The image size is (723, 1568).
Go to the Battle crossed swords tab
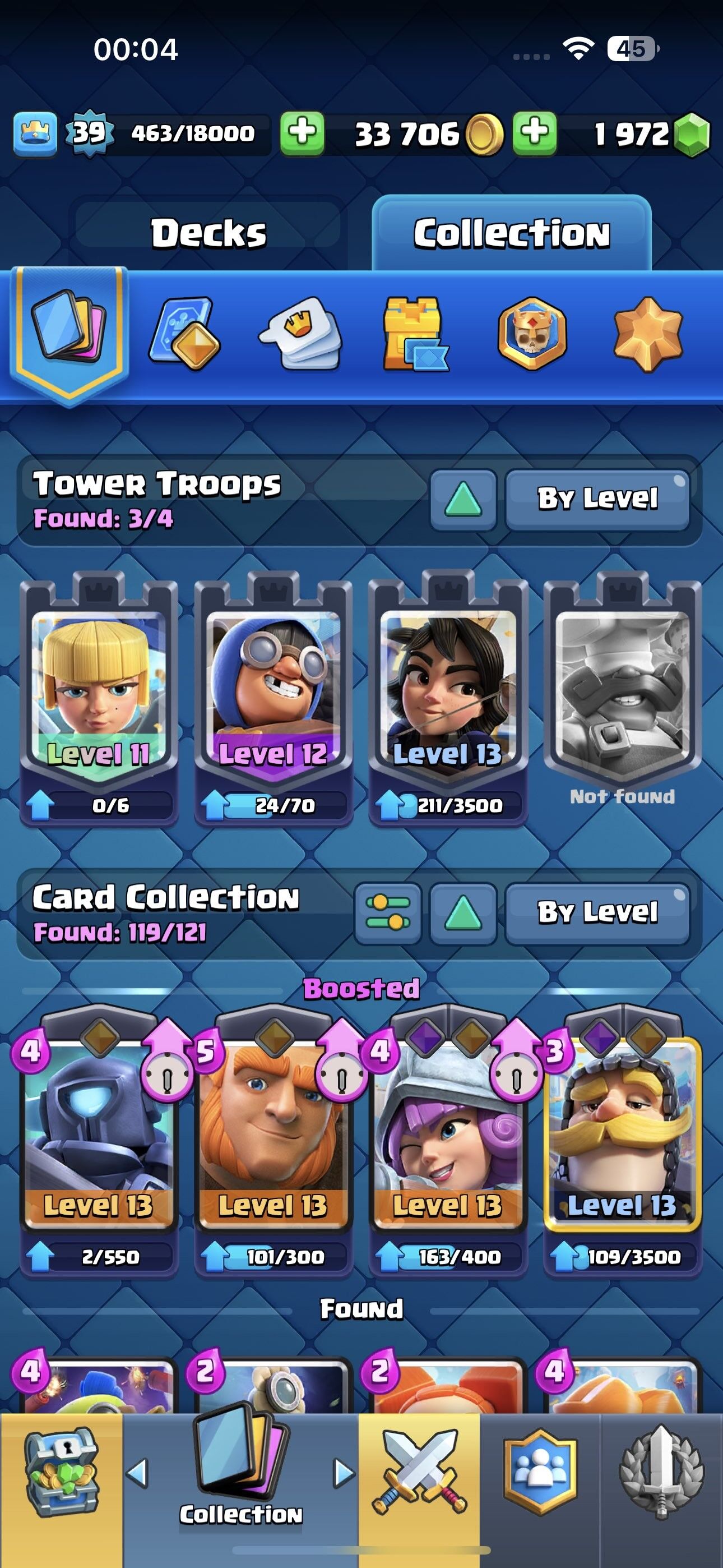click(x=419, y=1473)
